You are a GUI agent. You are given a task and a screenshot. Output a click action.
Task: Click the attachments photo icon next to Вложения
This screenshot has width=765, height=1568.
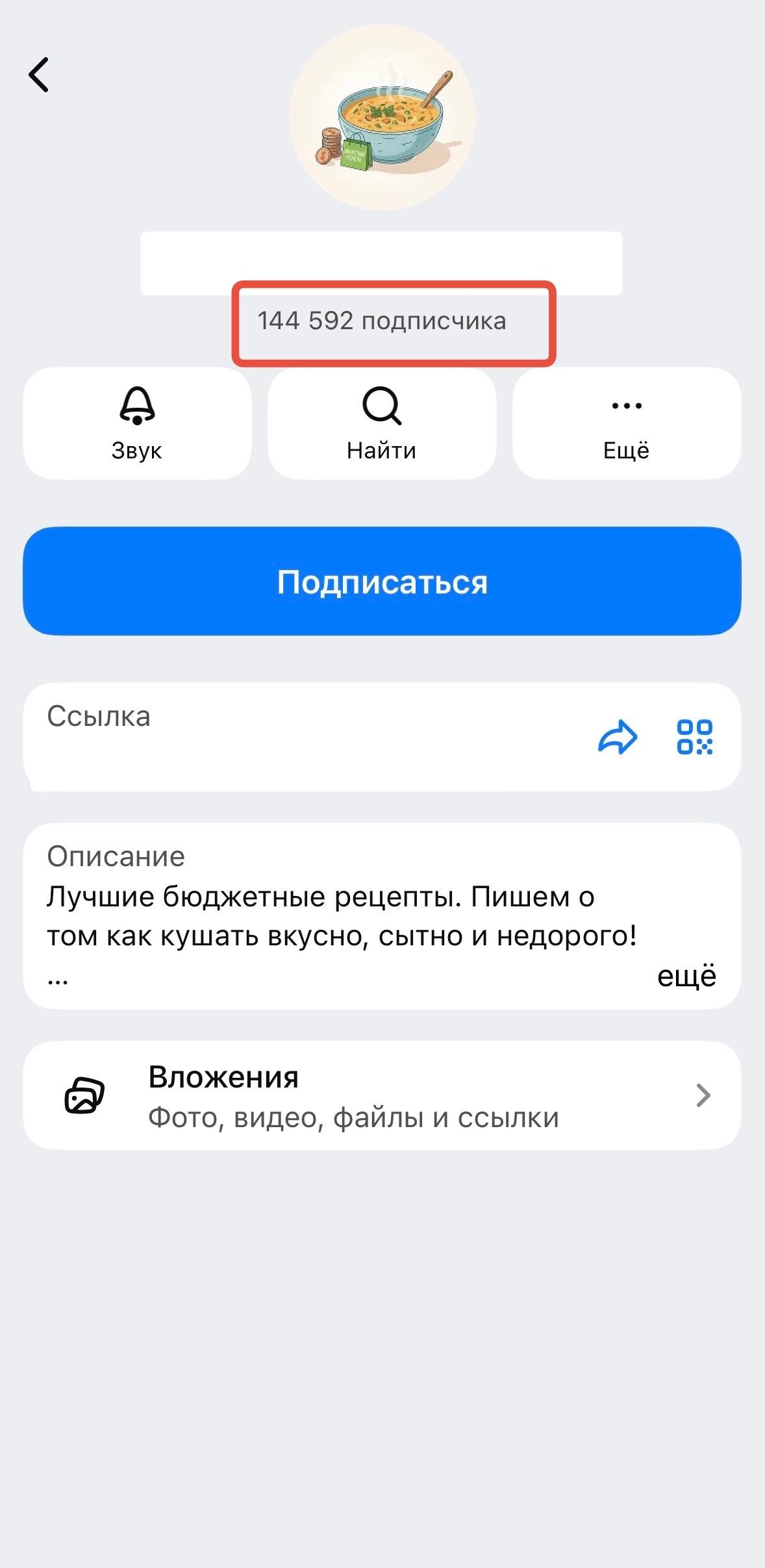pyautogui.click(x=84, y=1094)
